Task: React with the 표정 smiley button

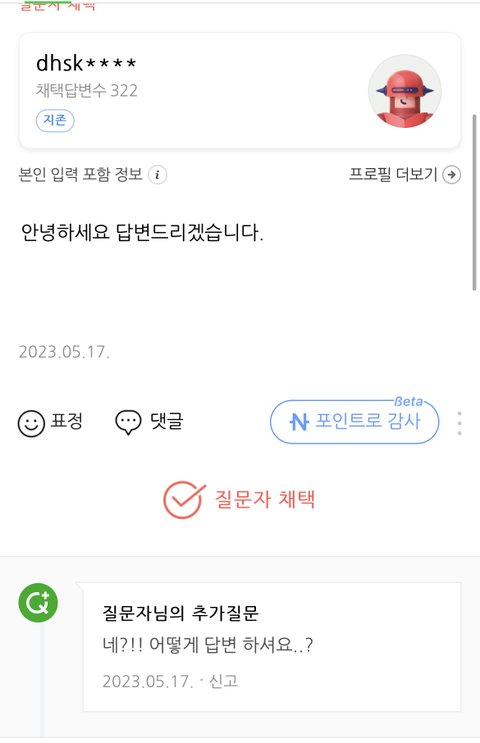Action: 50,422
